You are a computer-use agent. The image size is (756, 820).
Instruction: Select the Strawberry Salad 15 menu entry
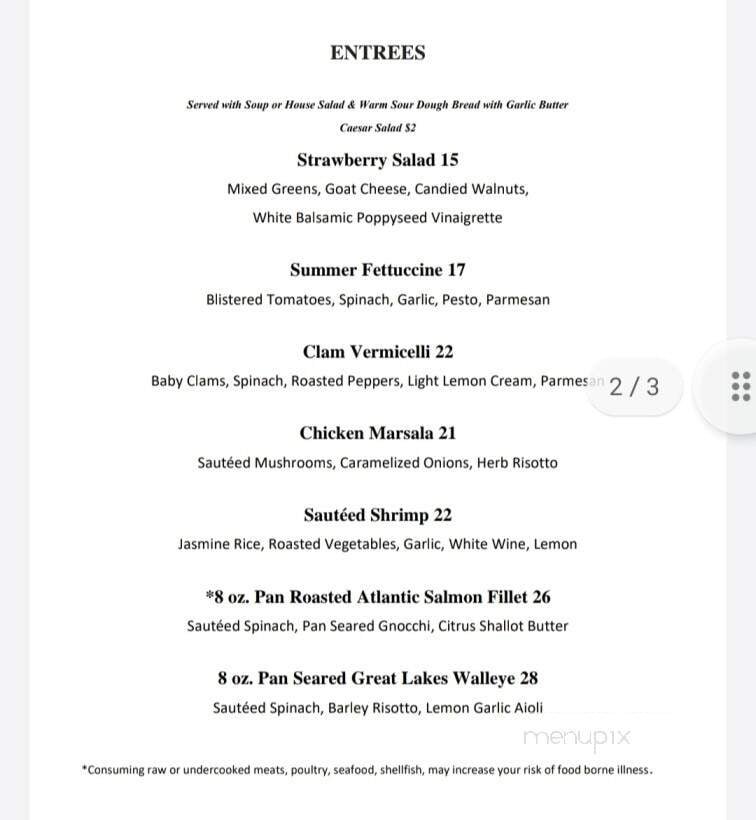point(377,159)
